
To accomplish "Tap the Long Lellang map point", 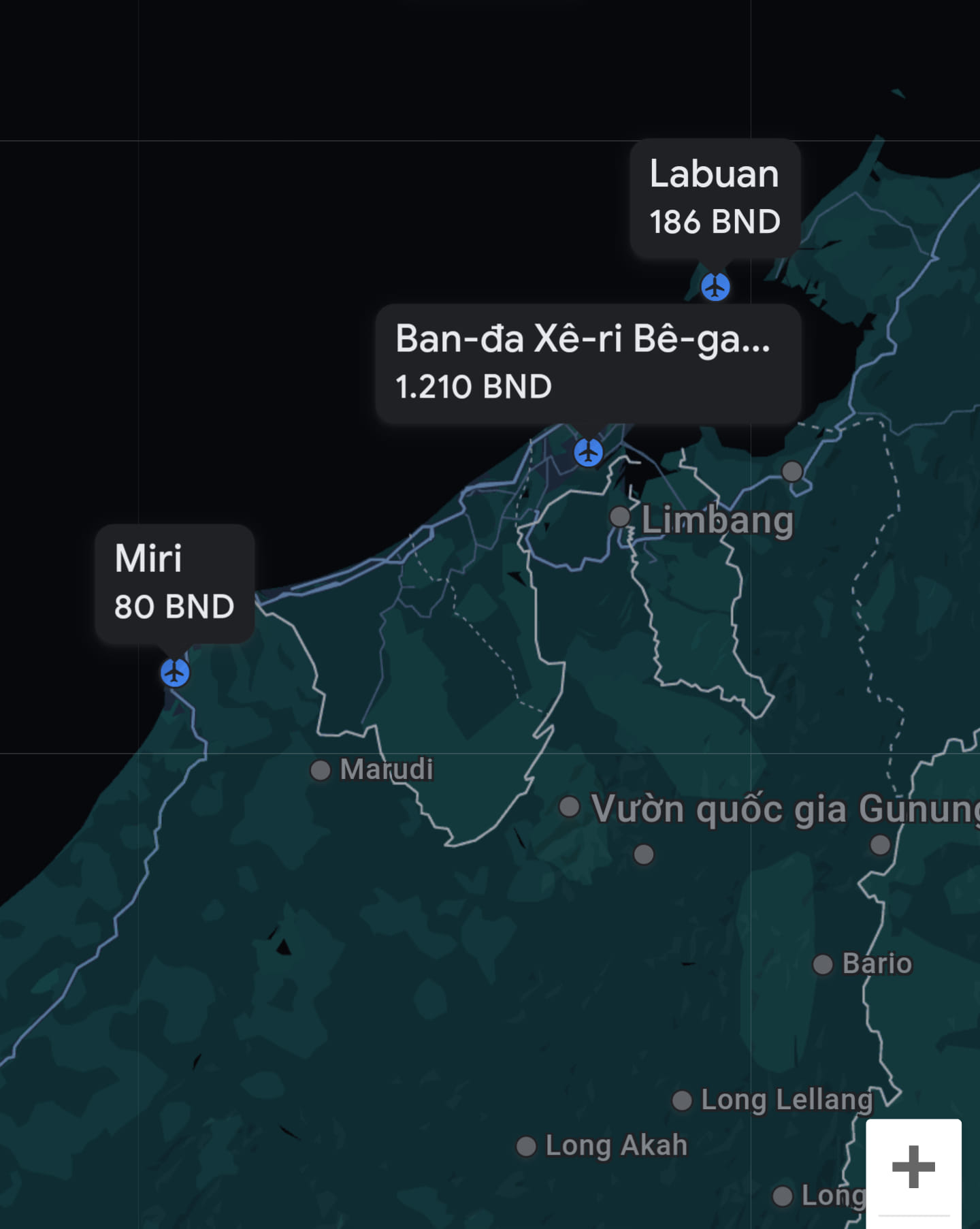I will (682, 1100).
